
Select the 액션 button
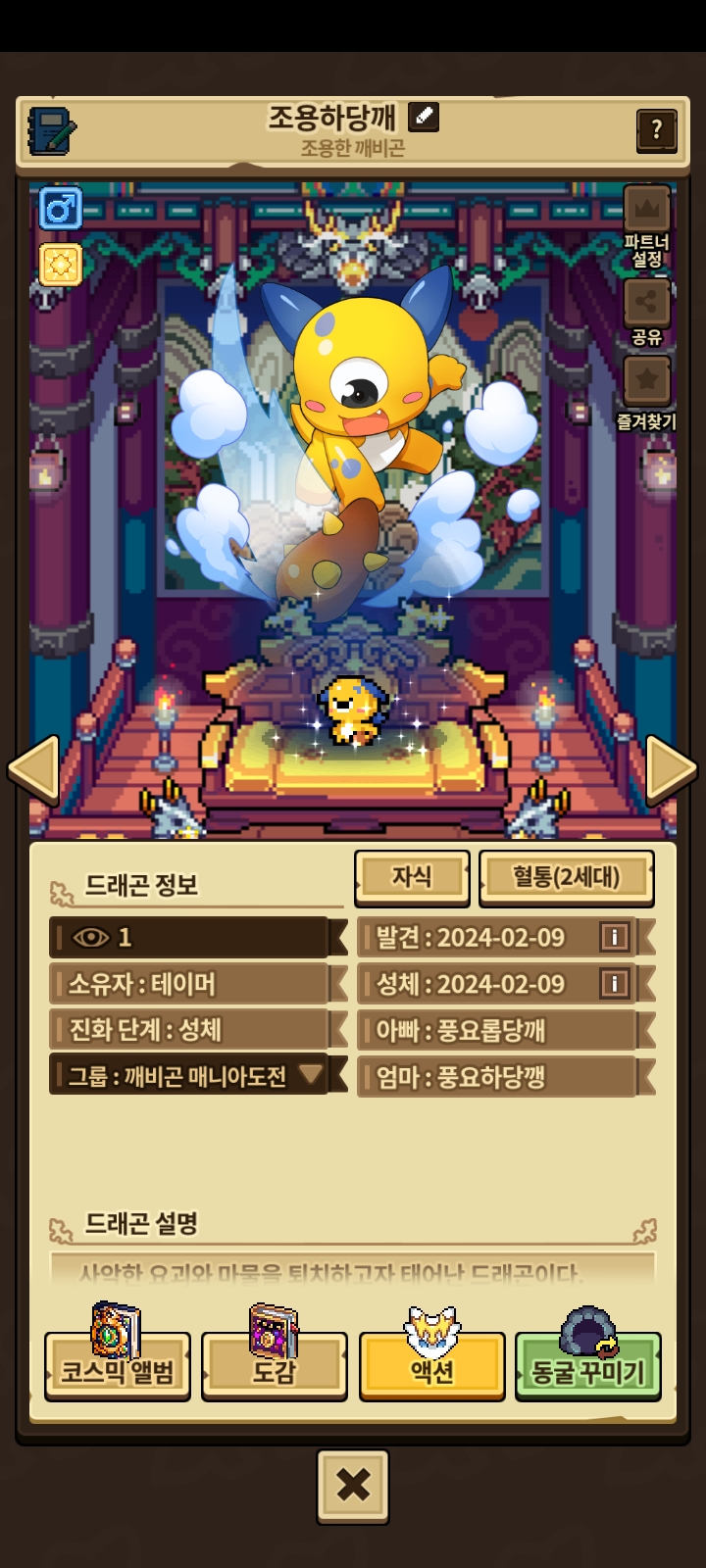[431, 1367]
